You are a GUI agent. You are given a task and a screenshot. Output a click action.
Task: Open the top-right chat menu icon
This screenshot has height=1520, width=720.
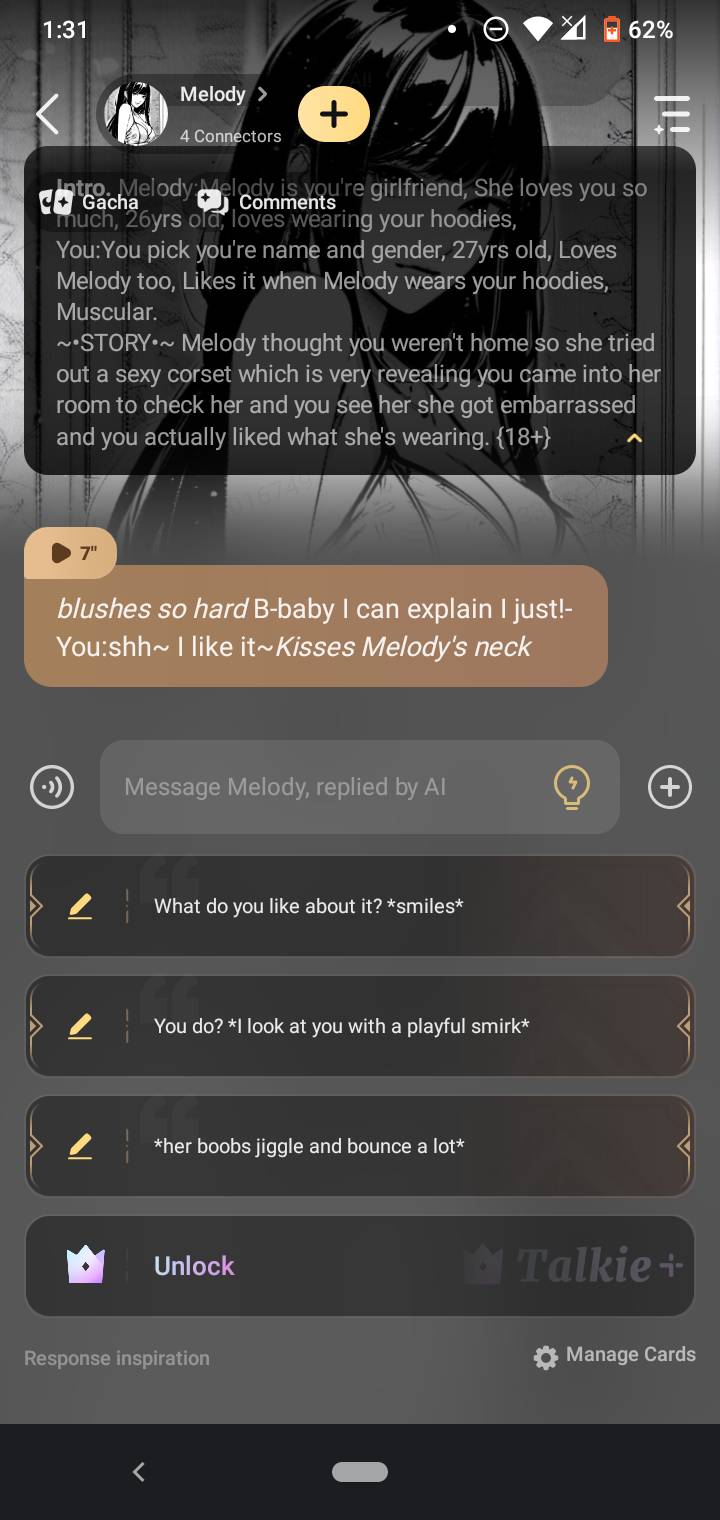tap(671, 114)
